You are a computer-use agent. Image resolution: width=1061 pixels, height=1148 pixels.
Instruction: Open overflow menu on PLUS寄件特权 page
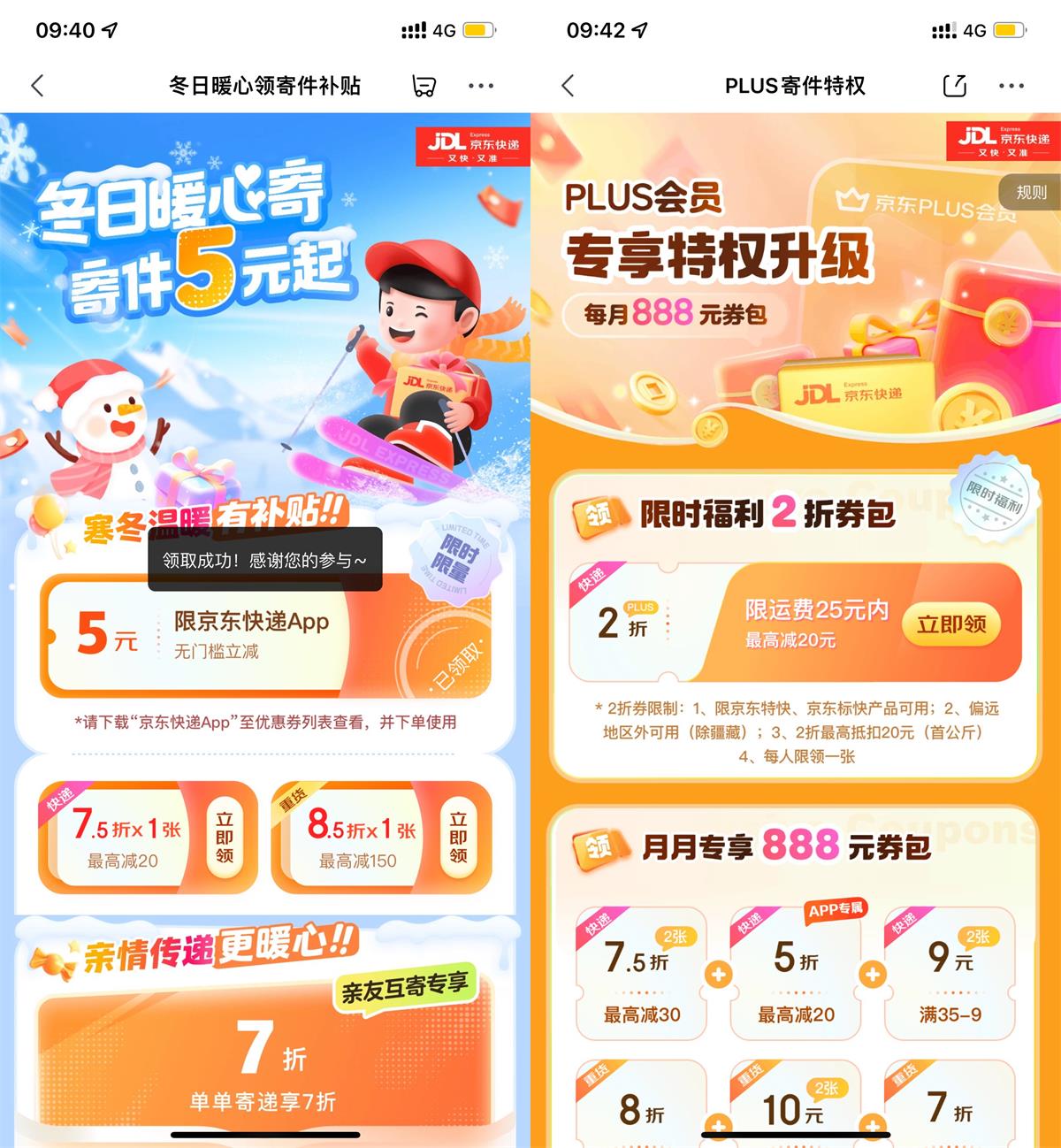click(1011, 86)
